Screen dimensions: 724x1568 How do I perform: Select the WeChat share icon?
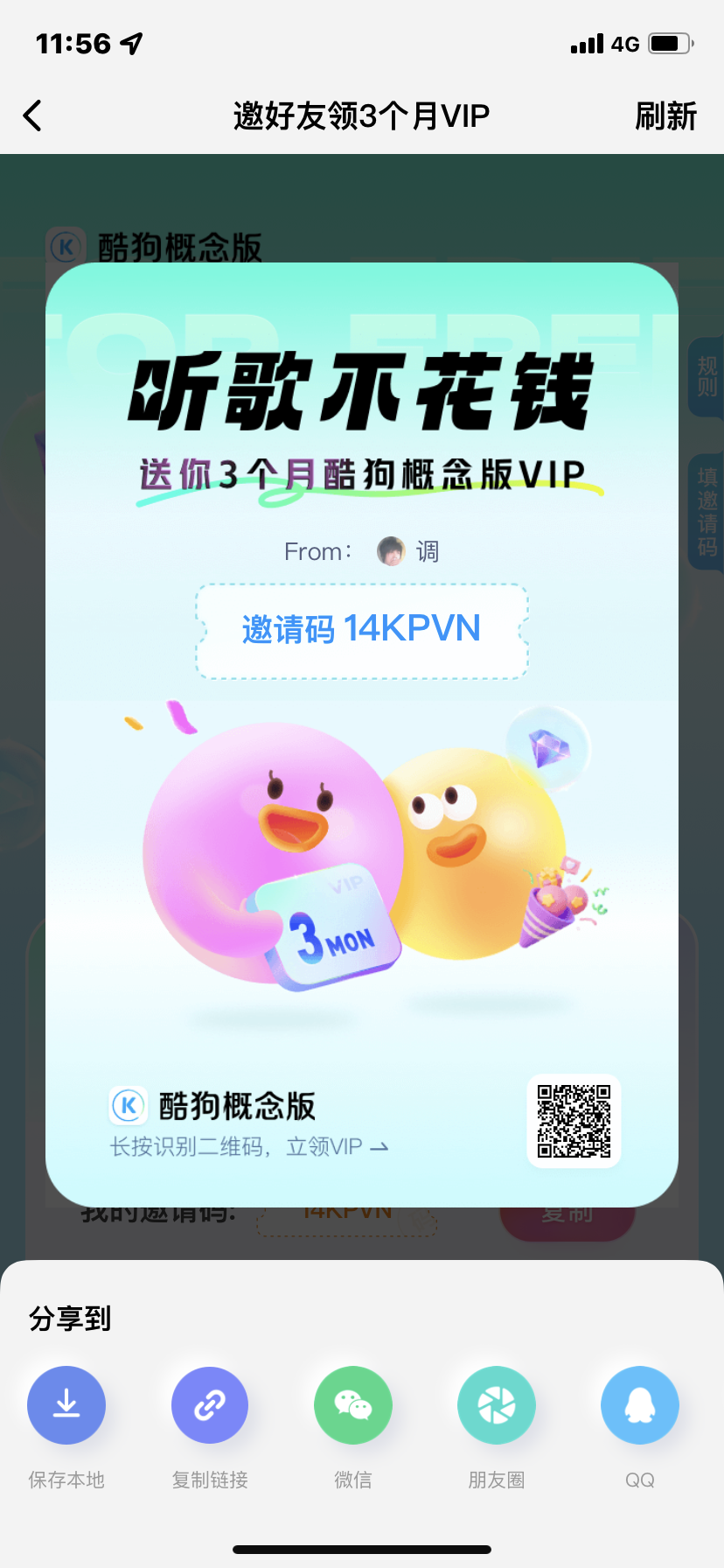(353, 1404)
